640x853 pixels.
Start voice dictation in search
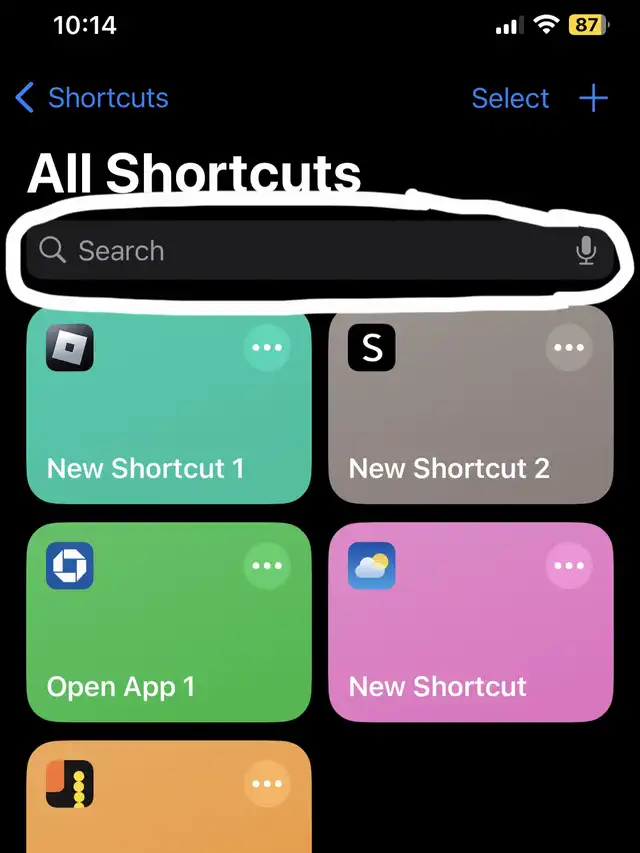click(586, 251)
